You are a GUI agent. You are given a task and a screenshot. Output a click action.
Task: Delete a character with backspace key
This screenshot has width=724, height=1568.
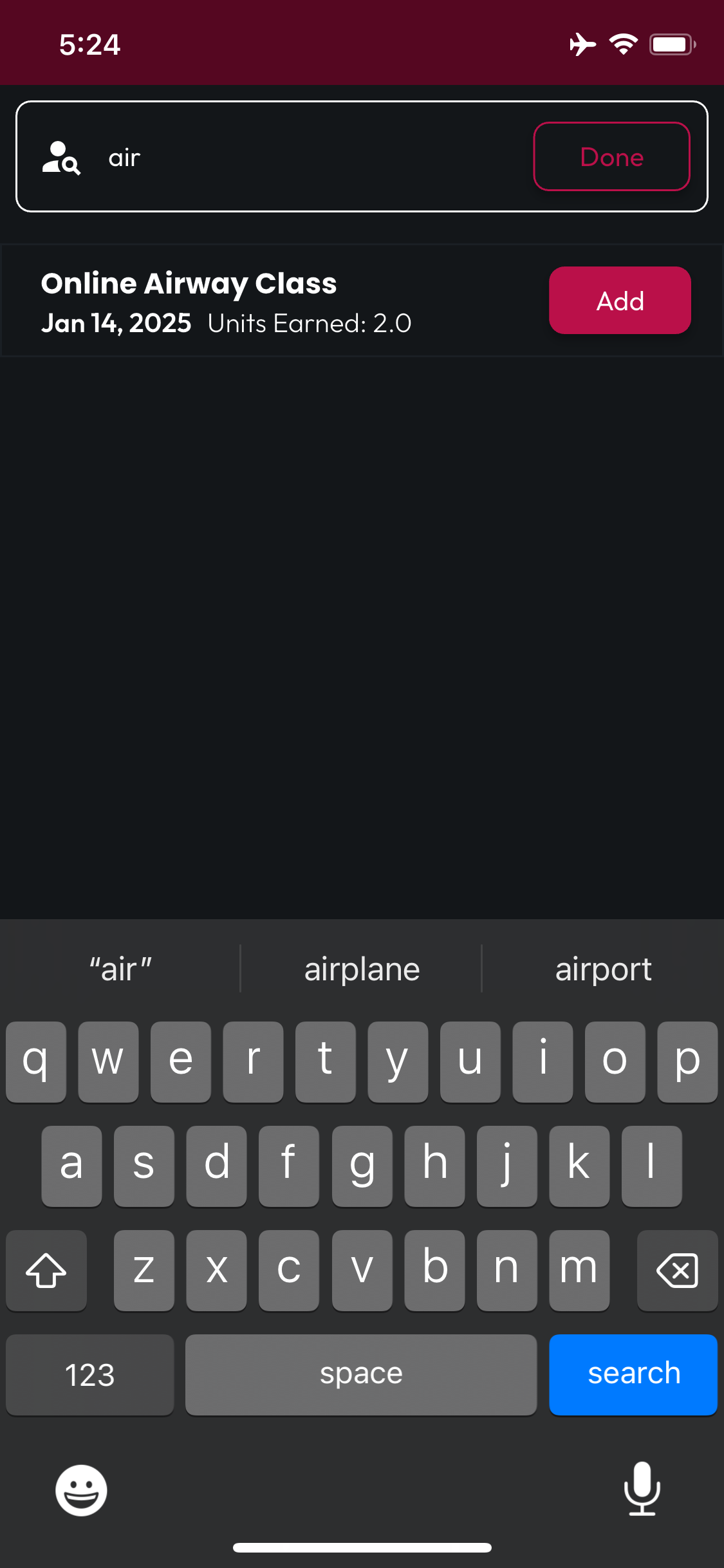(677, 1270)
